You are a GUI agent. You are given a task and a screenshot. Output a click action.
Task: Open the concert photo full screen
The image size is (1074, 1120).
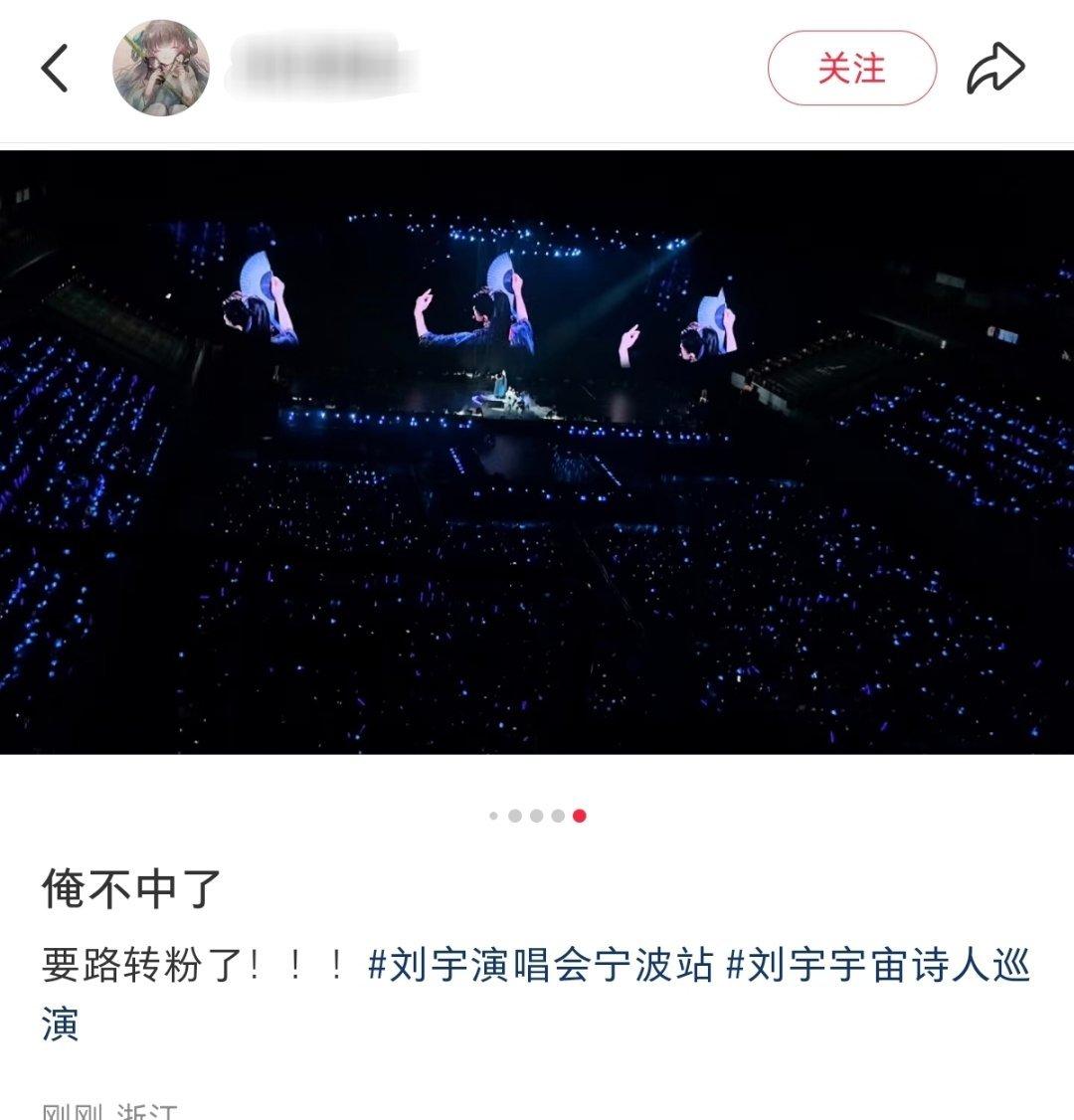[x=537, y=453]
